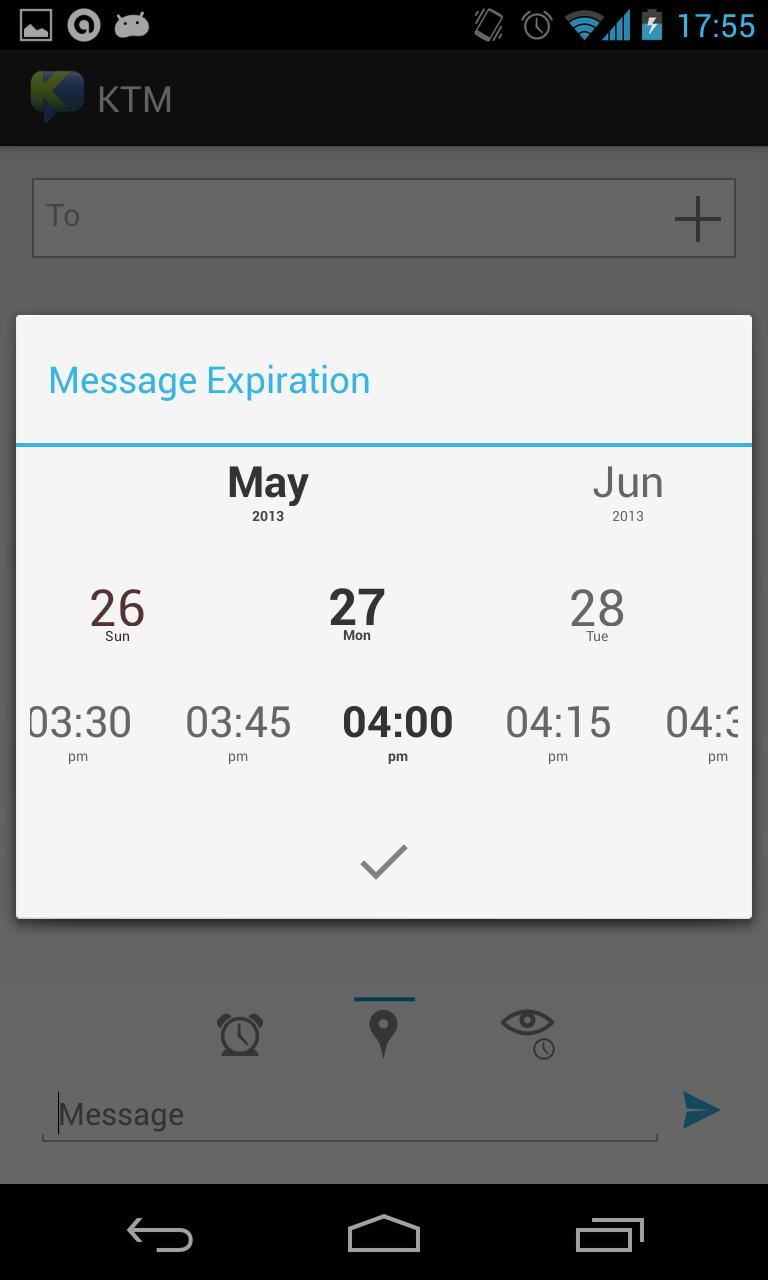Tap the Android back button
Image resolution: width=768 pixels, height=1280 pixels.
pos(160,1235)
